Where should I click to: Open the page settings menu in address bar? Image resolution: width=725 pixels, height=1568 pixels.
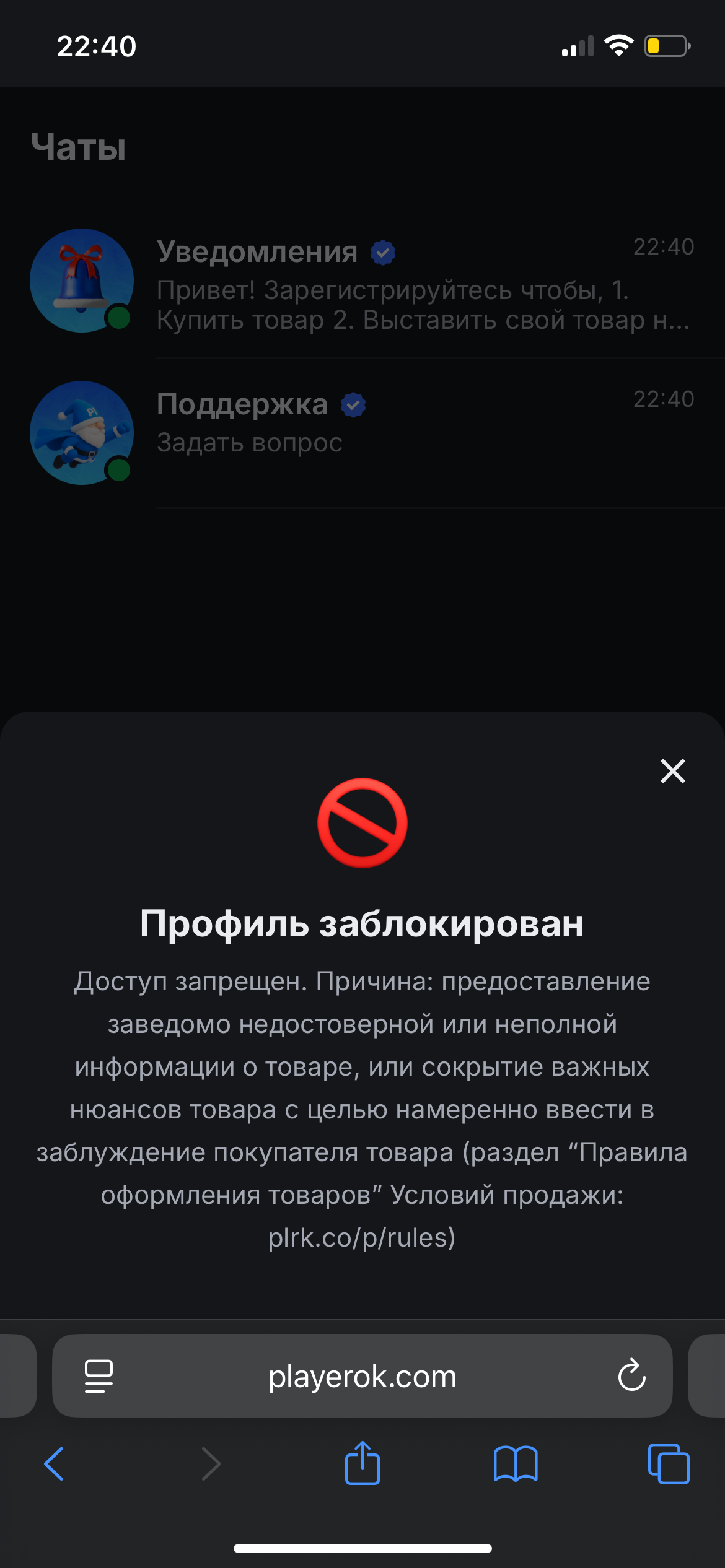[x=99, y=1376]
